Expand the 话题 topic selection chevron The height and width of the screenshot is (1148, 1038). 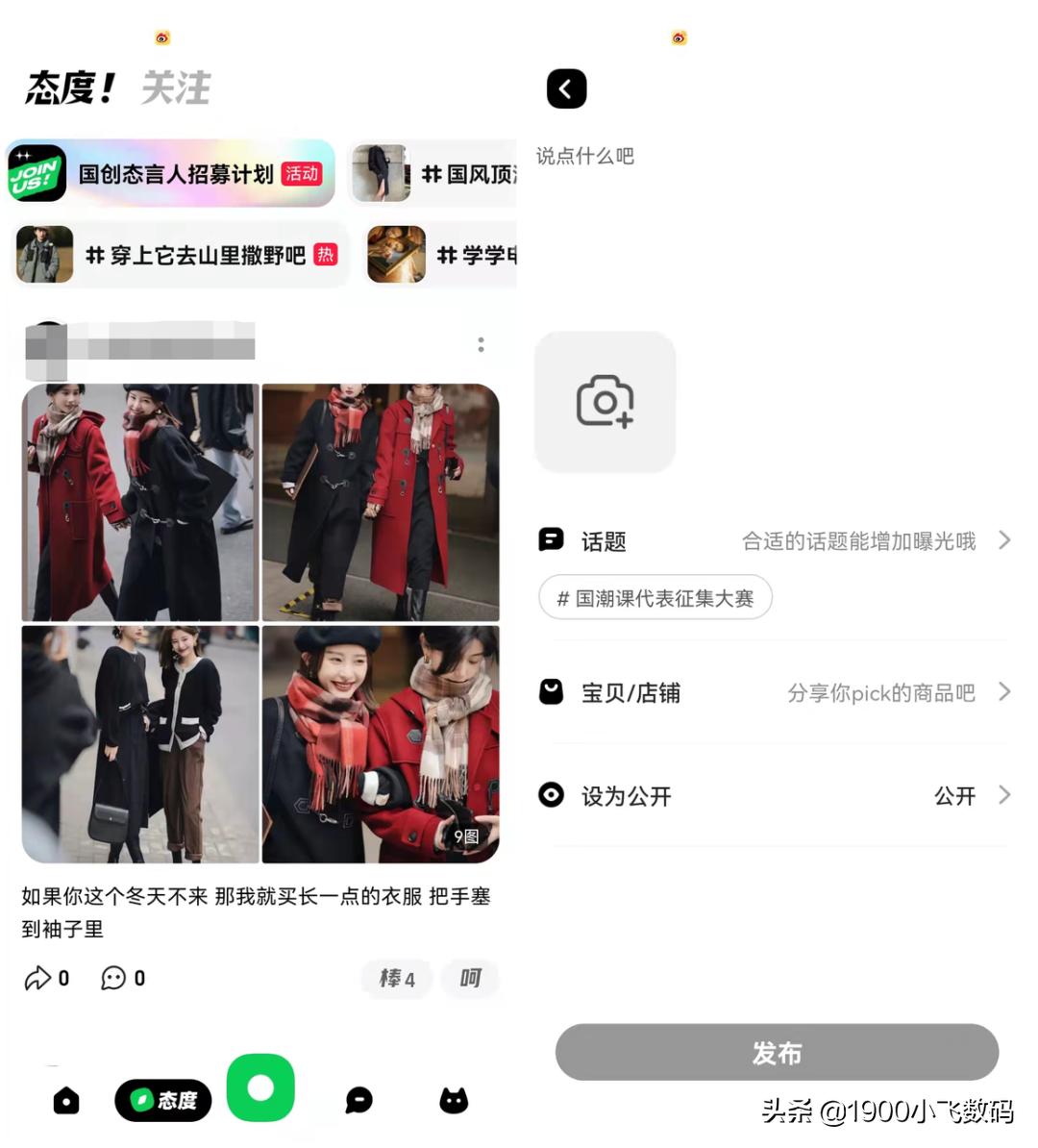pyautogui.click(x=1005, y=540)
